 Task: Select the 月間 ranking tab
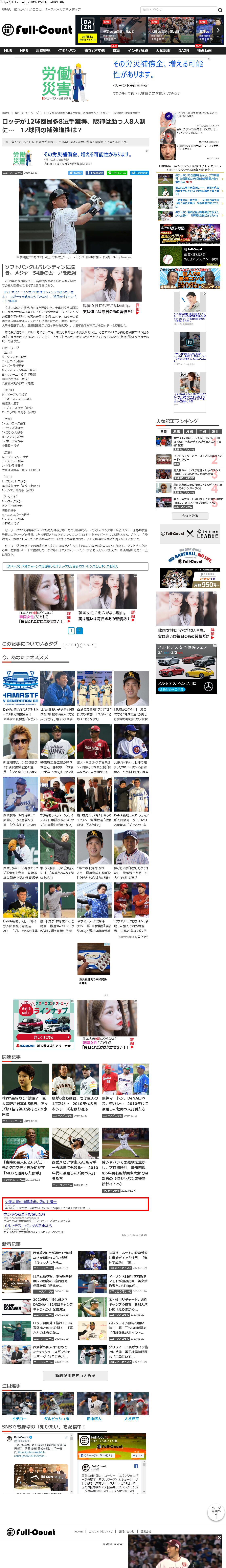[x=189, y=432]
